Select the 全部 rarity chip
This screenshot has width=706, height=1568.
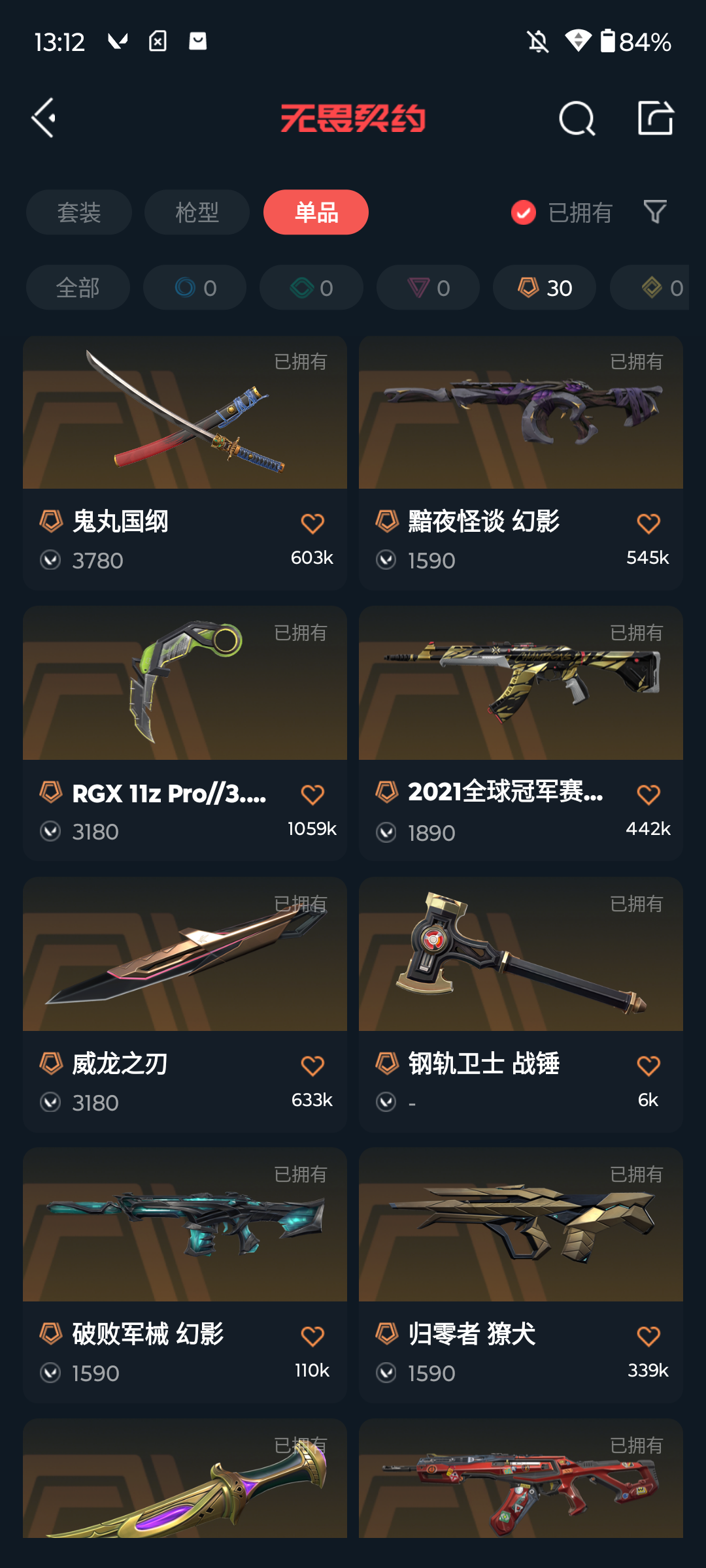78,287
